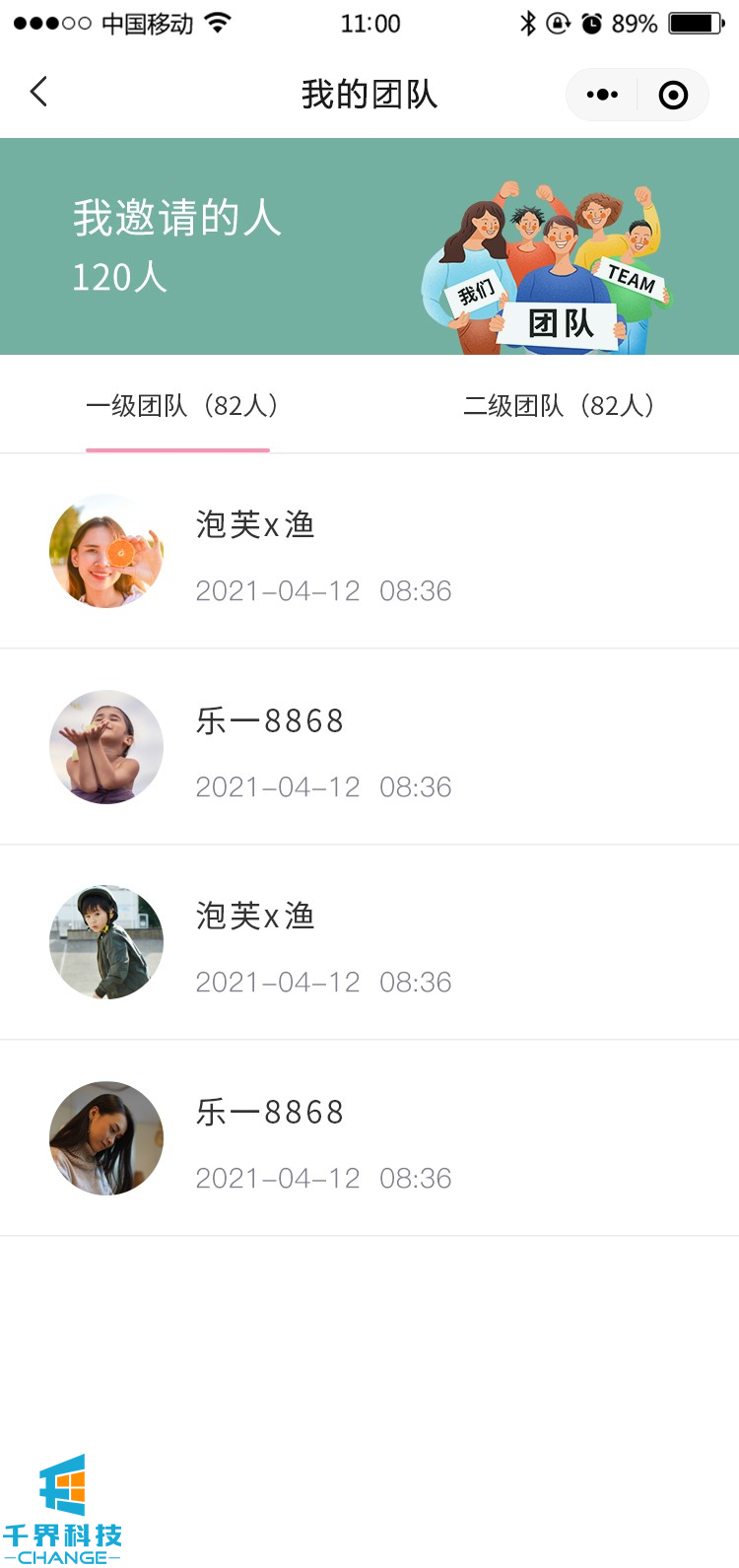Switch to the 二级团队 tab
Viewport: 739px width, 1568px height.
pos(559,406)
